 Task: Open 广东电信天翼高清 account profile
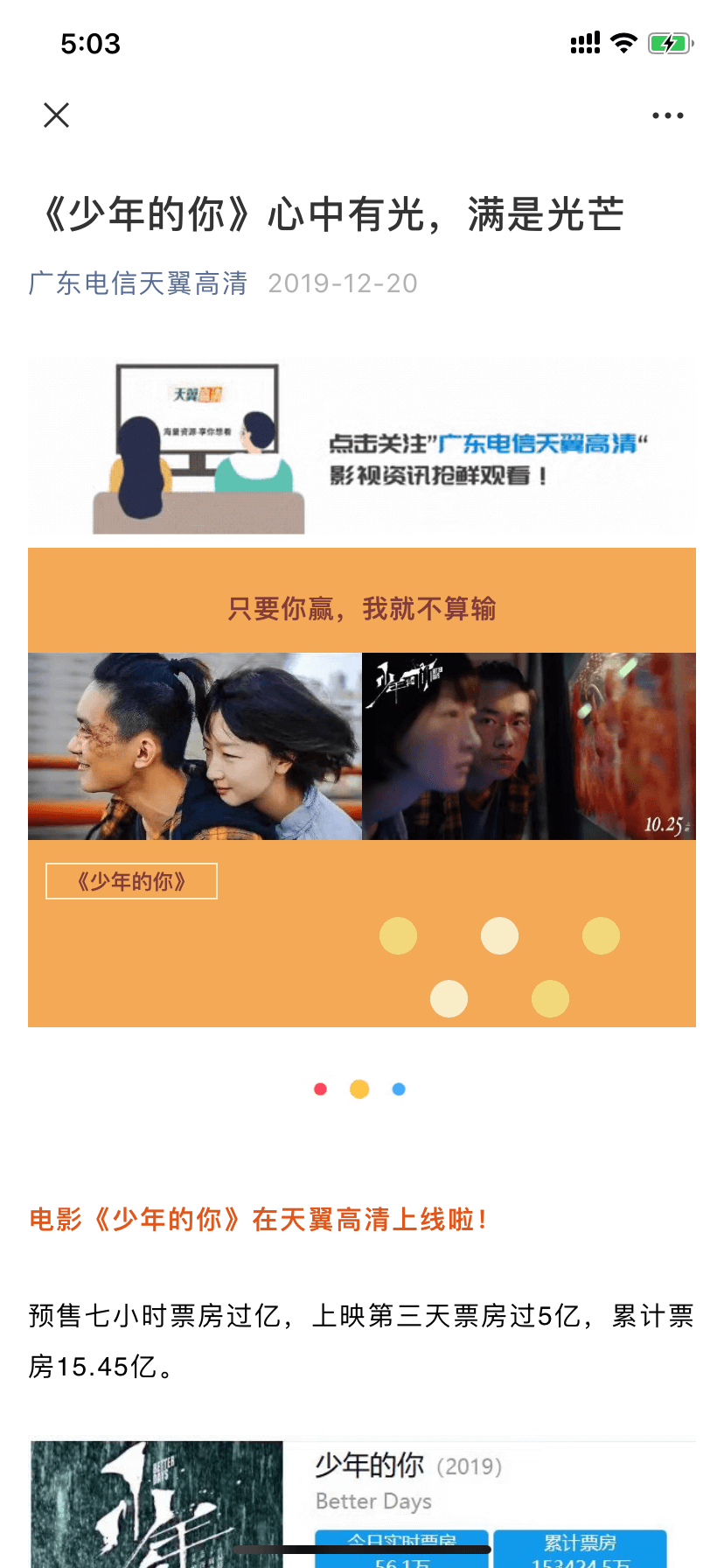(138, 283)
